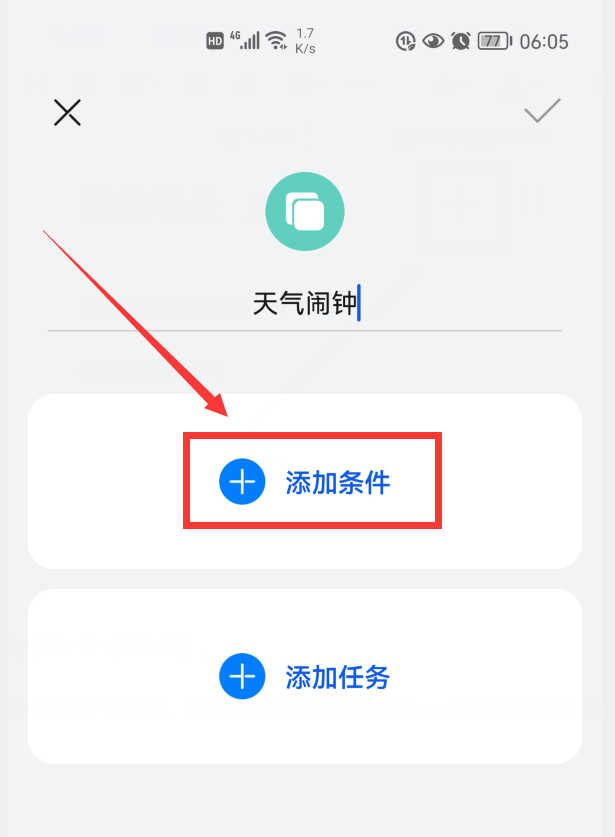Edit the name field 天气闹钟
Screen dimensions: 615x837
(305, 303)
